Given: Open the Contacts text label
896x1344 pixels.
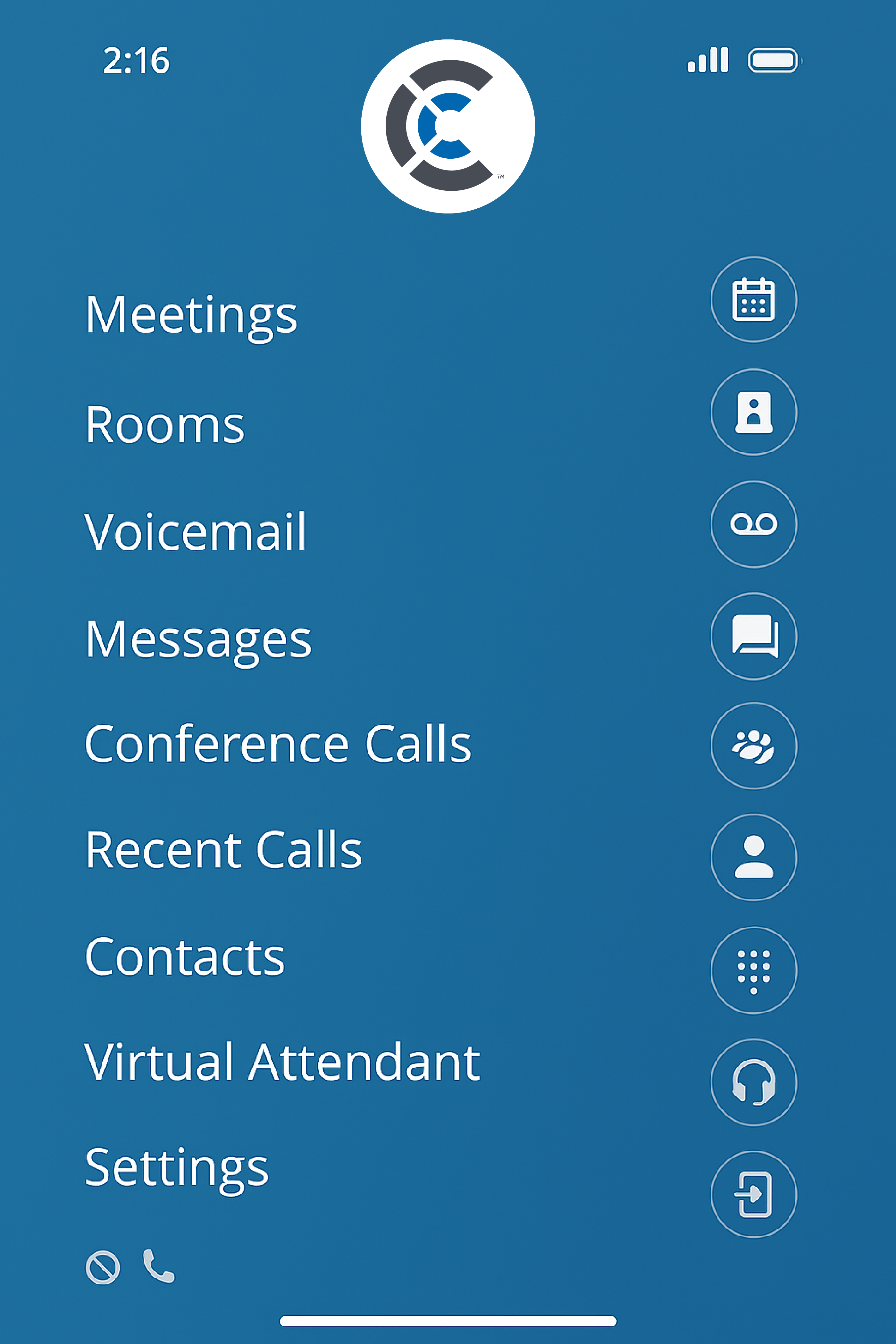Looking at the screenshot, I should pyautogui.click(x=185, y=957).
